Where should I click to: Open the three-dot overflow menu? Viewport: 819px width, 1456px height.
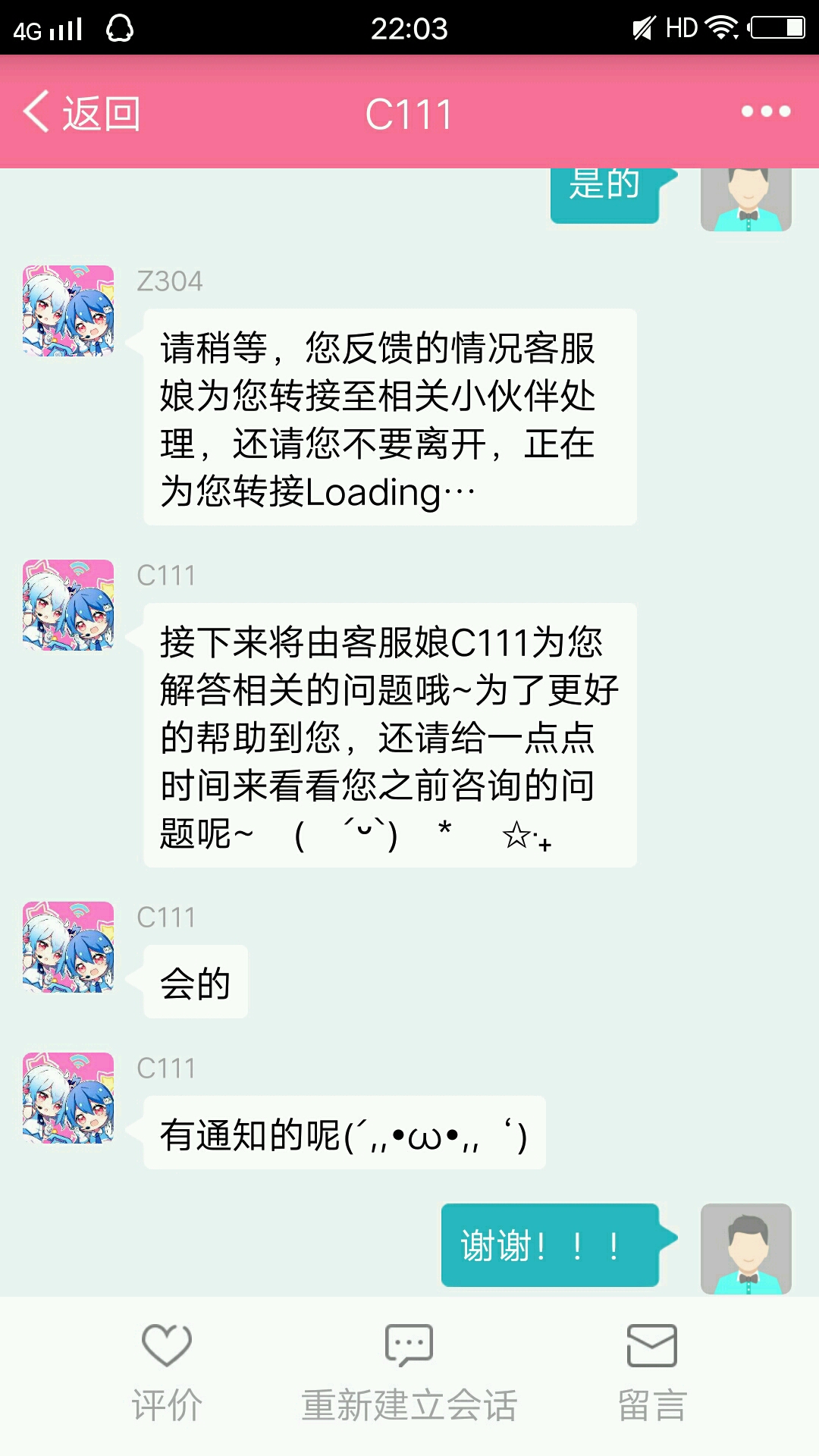tap(765, 112)
